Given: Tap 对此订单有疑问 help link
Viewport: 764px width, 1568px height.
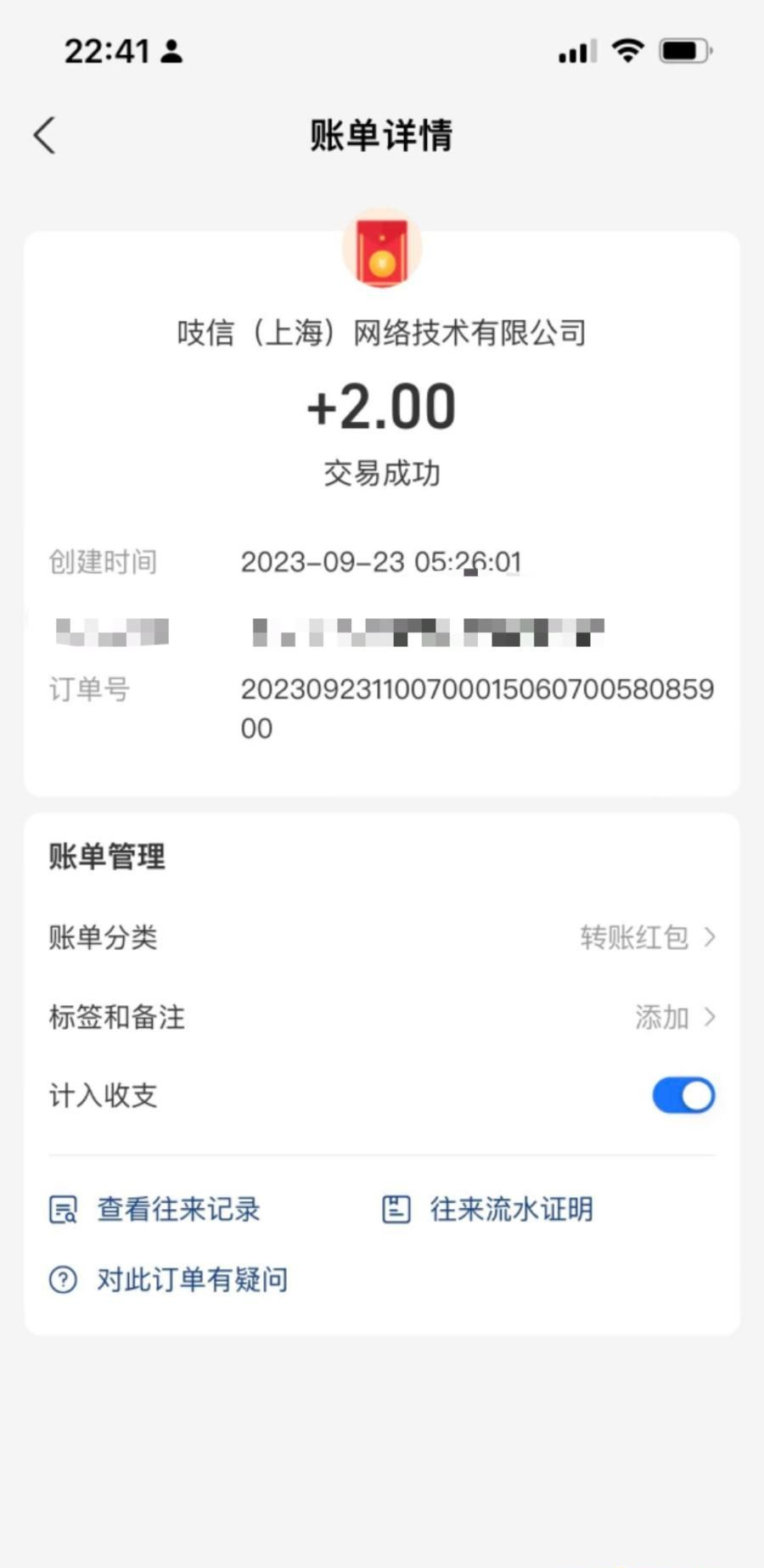Looking at the screenshot, I should point(169,1279).
